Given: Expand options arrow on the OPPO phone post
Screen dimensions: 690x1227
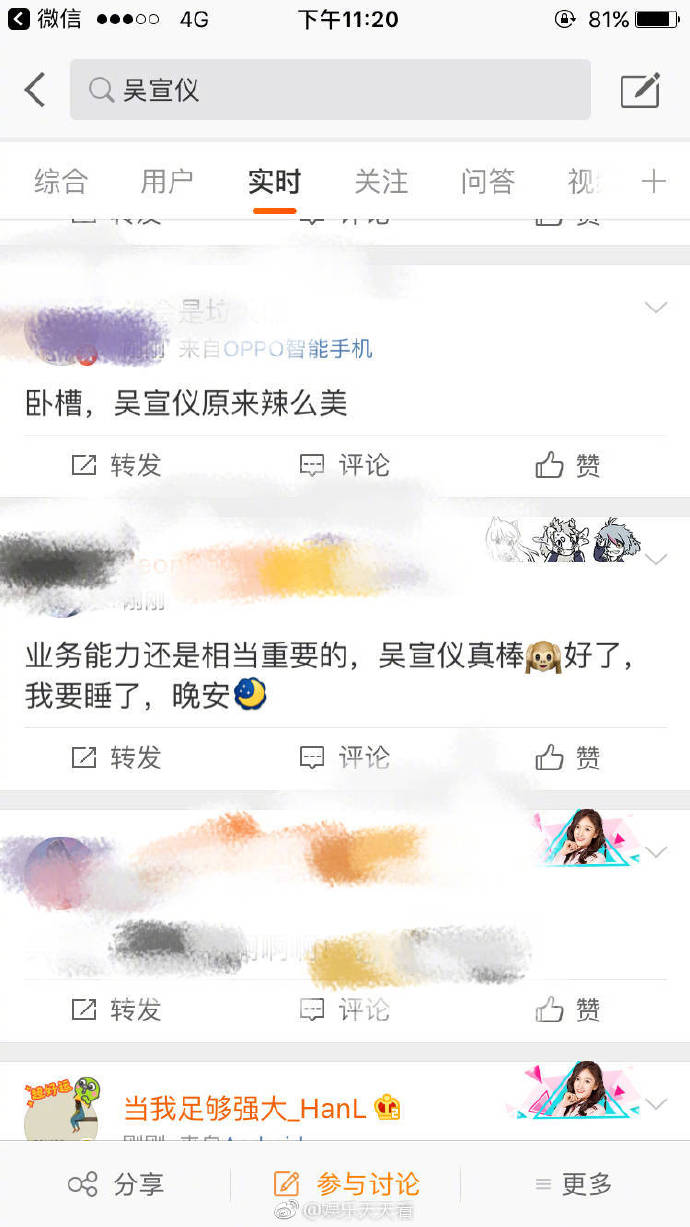Looking at the screenshot, I should tap(656, 308).
